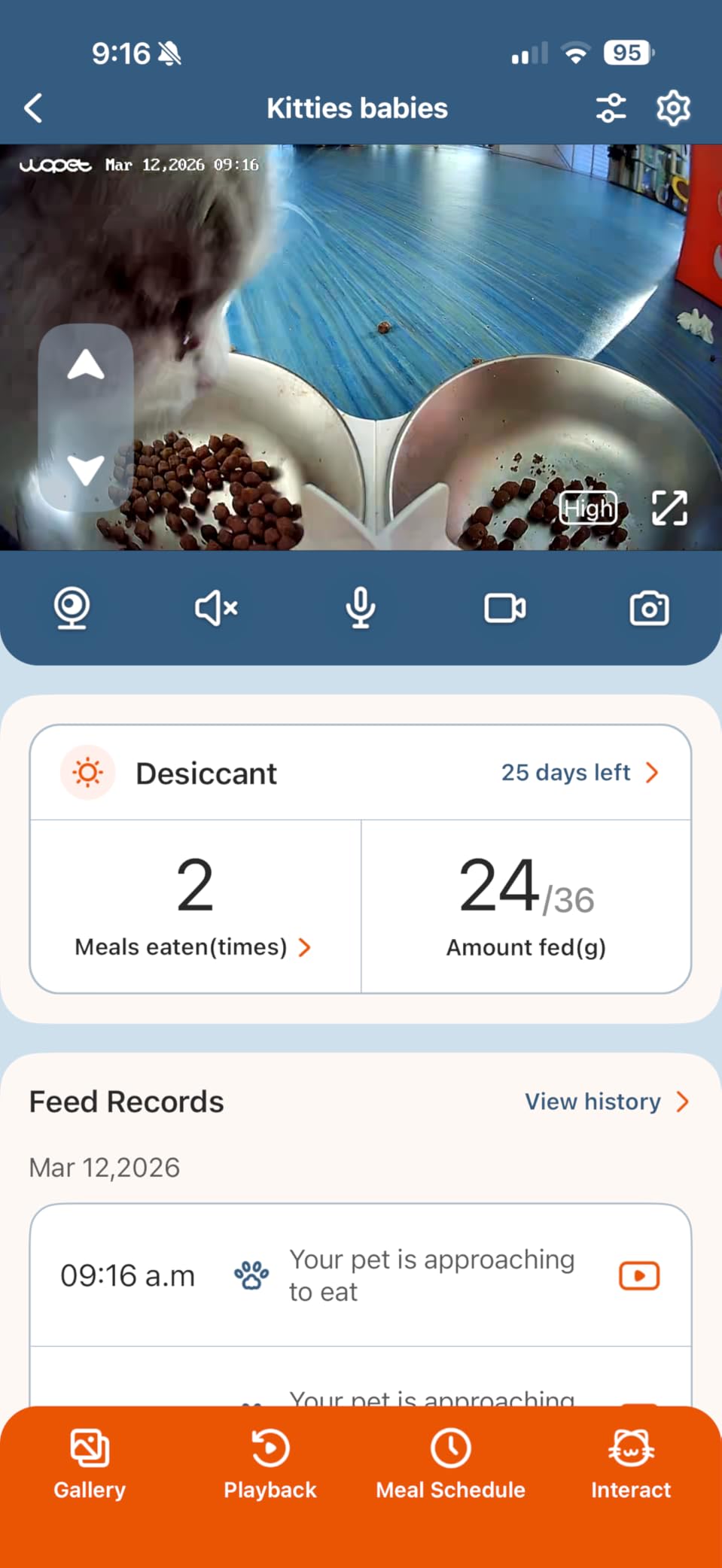Viewport: 722px width, 1568px height.
Task: Tilt the camera down with the arrow
Action: click(86, 470)
